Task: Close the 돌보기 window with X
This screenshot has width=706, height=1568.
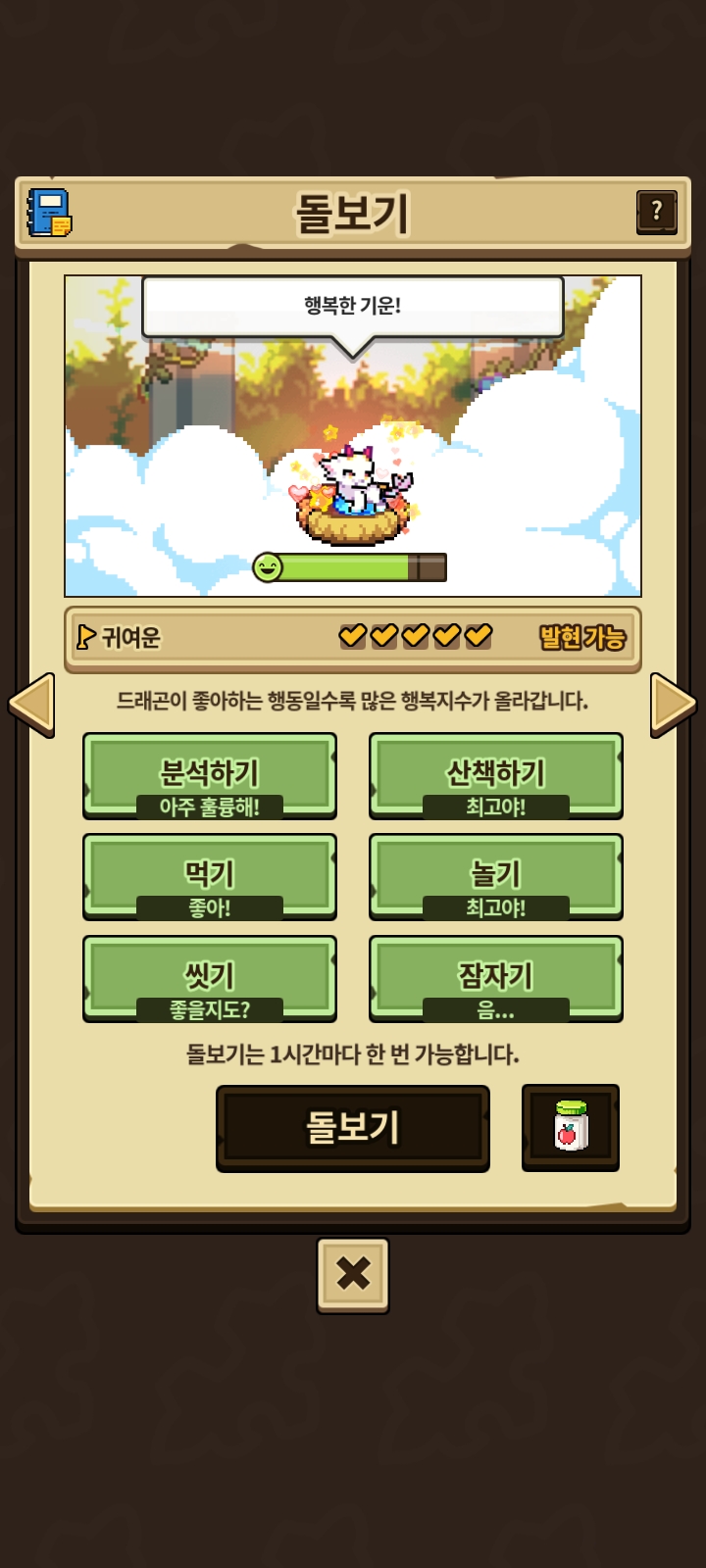Action: point(353,1274)
